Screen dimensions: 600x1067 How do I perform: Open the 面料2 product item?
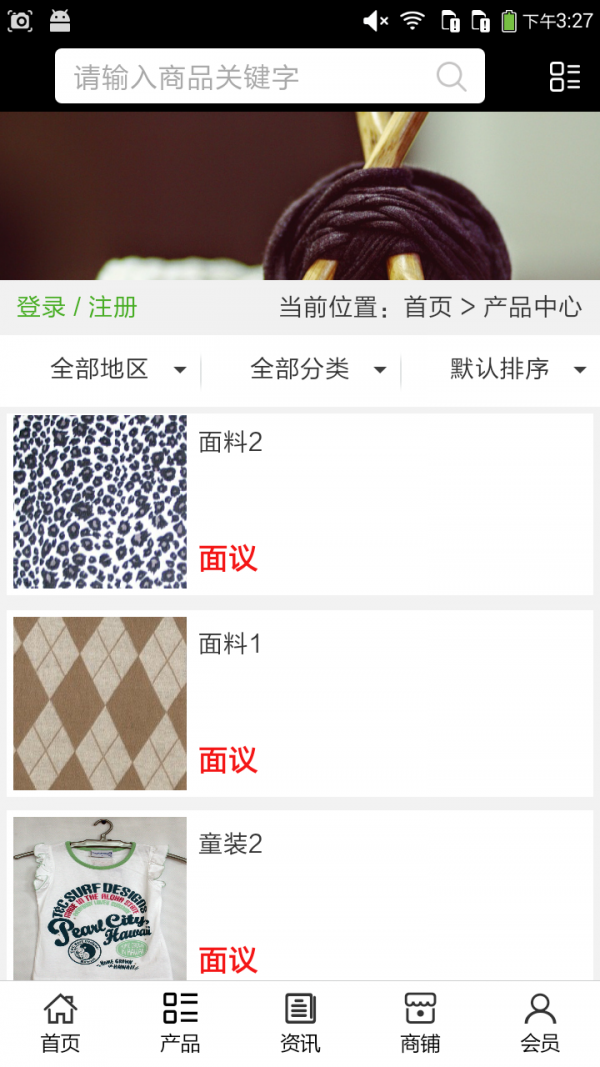pyautogui.click(x=300, y=502)
